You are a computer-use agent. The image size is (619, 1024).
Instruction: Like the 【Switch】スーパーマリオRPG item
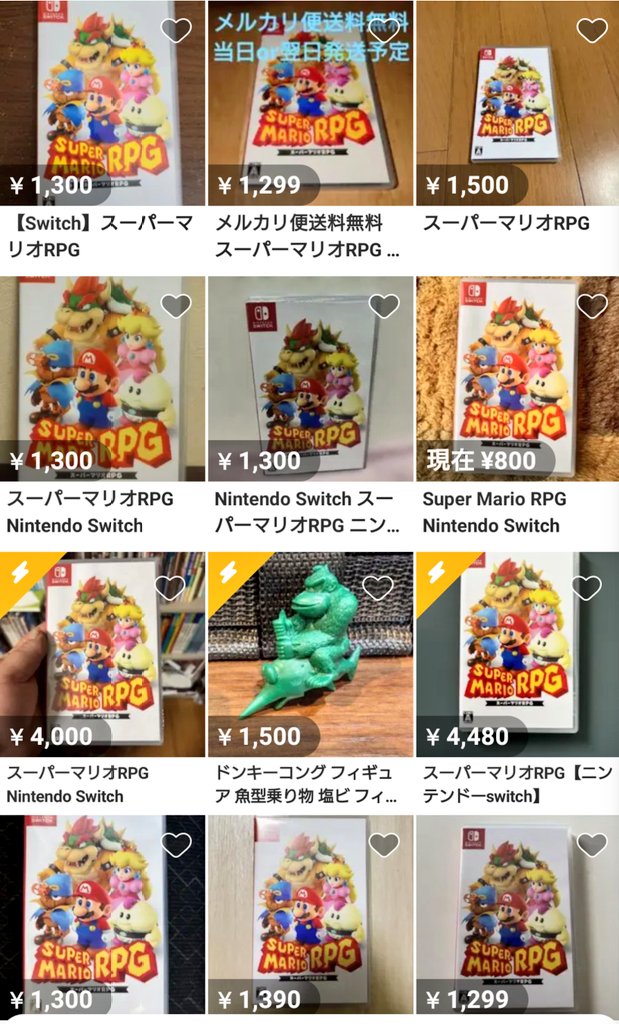point(176,30)
